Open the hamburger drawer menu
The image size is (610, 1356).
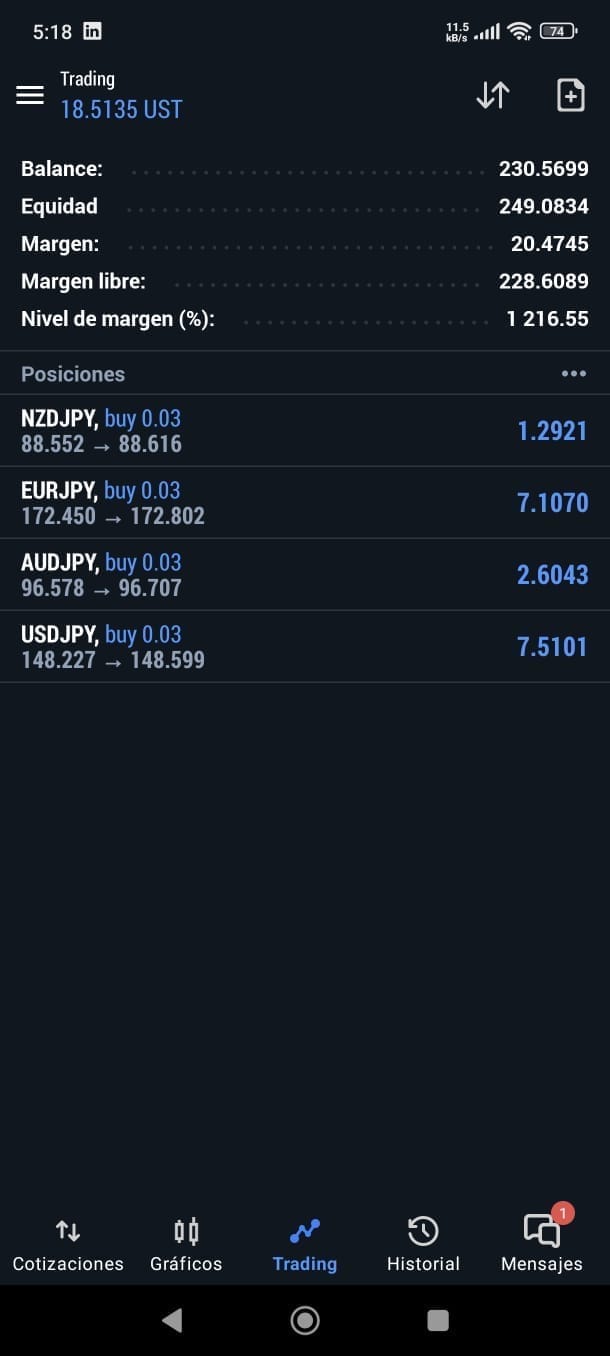tap(30, 95)
